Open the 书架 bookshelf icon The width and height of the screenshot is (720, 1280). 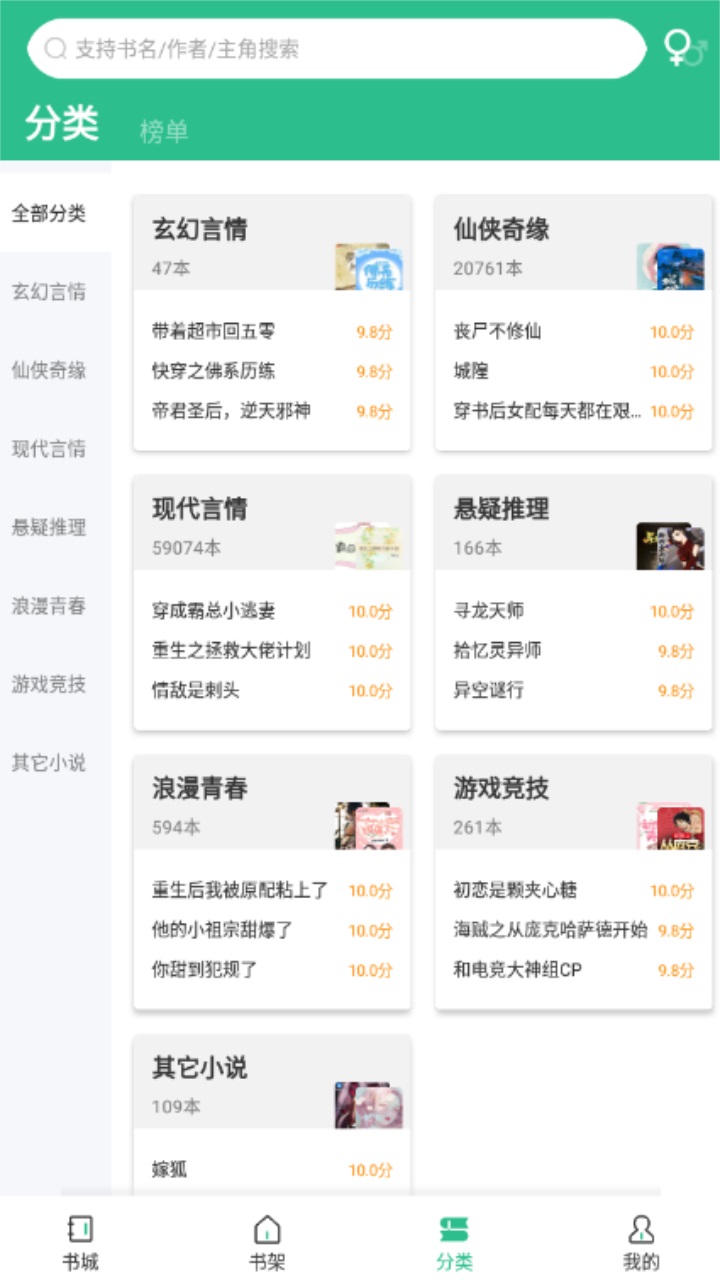268,1228
